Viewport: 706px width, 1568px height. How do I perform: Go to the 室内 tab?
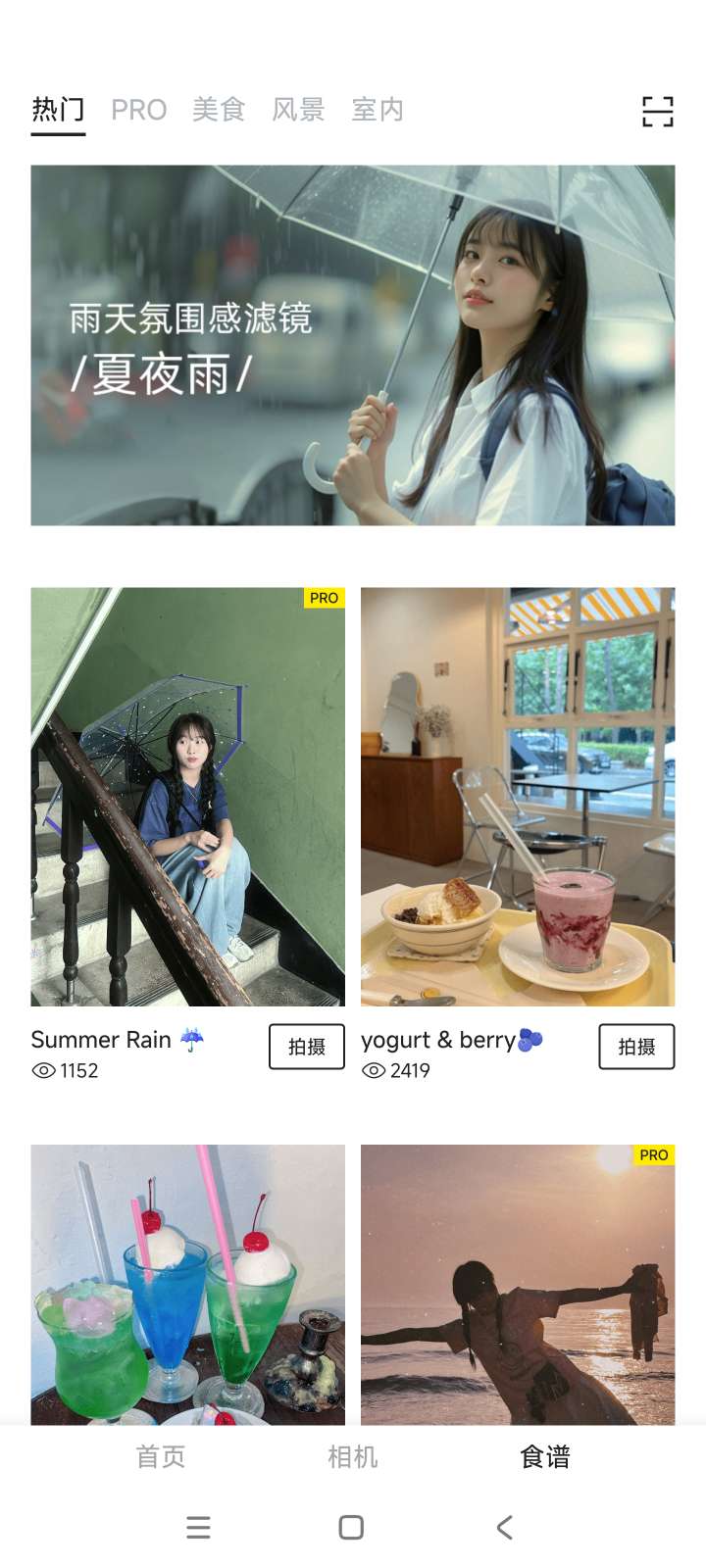coord(378,110)
